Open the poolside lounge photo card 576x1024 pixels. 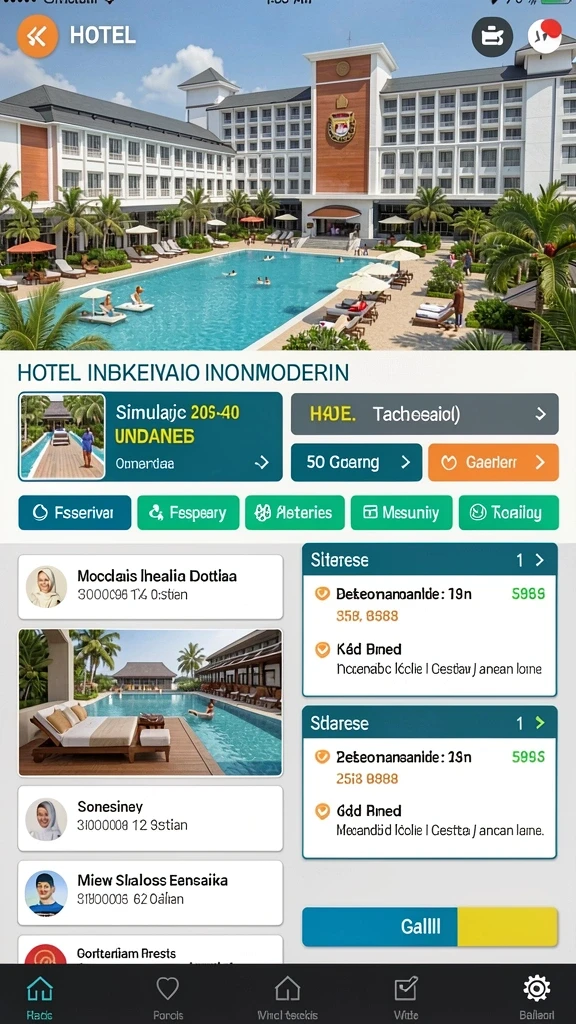tap(150, 703)
